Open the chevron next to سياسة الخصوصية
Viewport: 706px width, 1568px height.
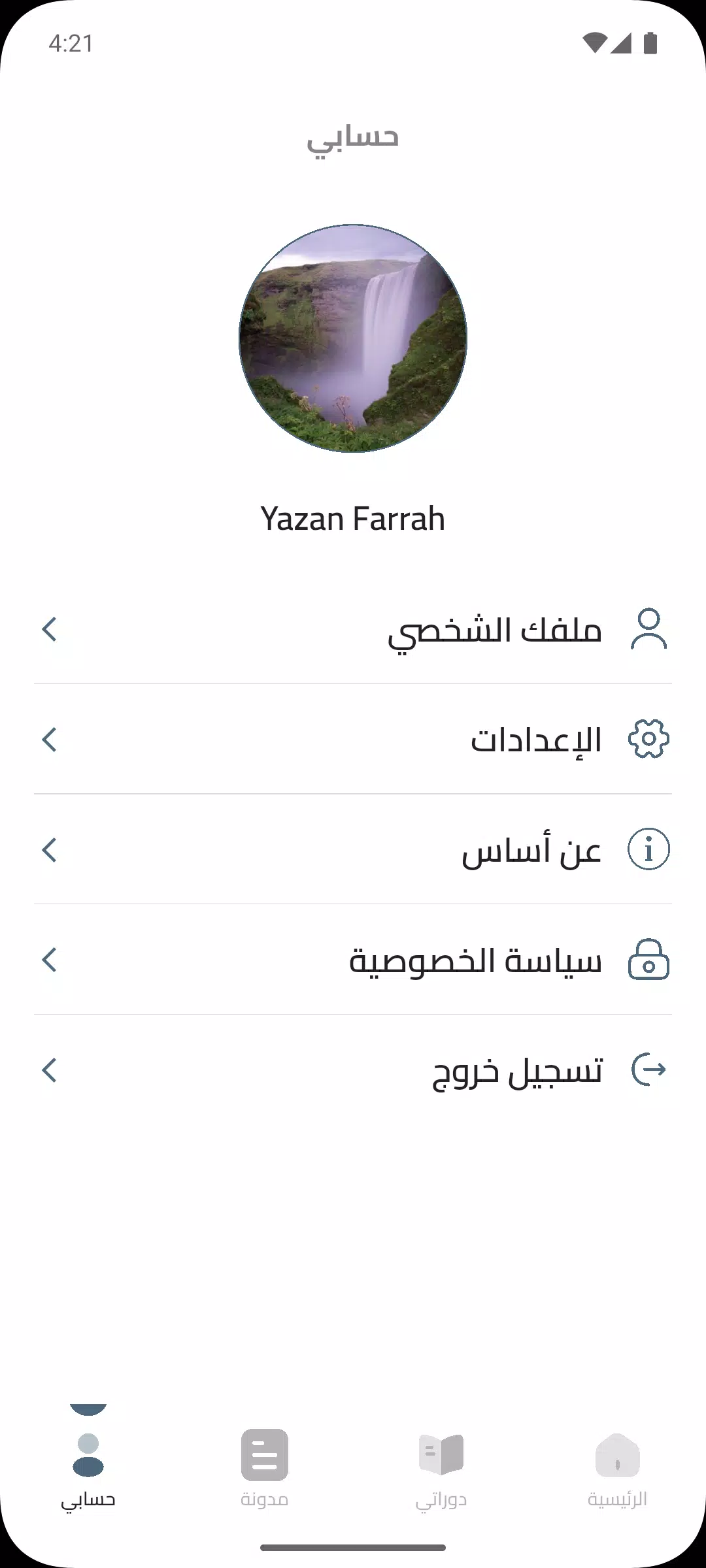49,960
